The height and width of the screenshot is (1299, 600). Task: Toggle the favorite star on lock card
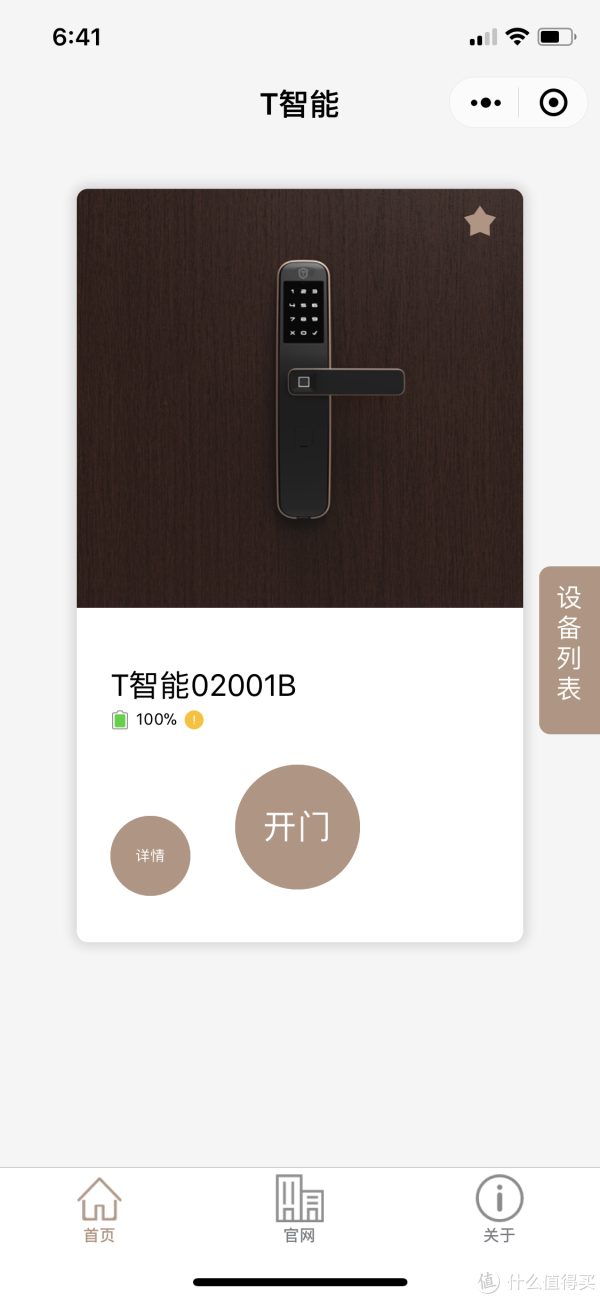pos(480,222)
